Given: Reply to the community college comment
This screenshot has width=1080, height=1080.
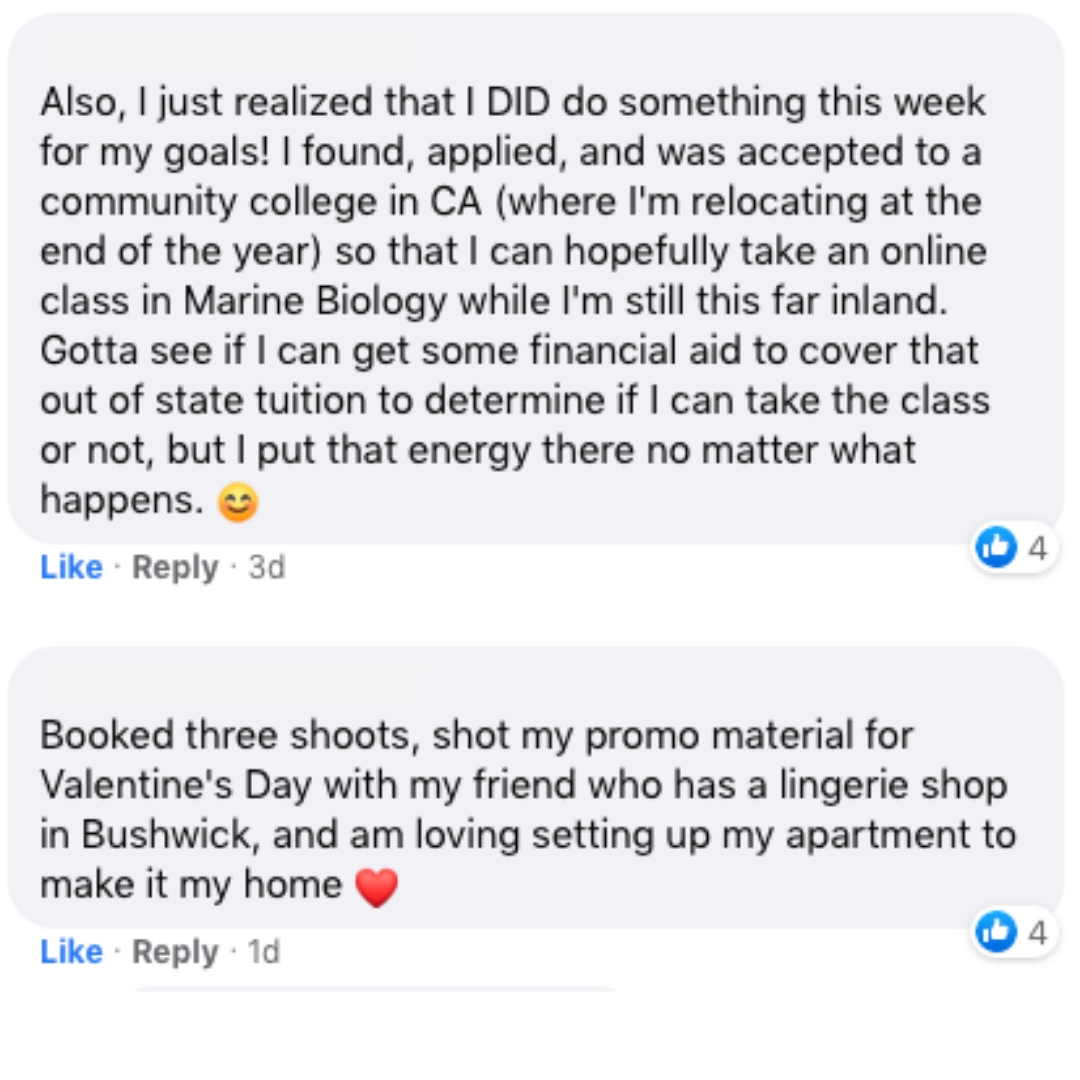Looking at the screenshot, I should tap(175, 567).
